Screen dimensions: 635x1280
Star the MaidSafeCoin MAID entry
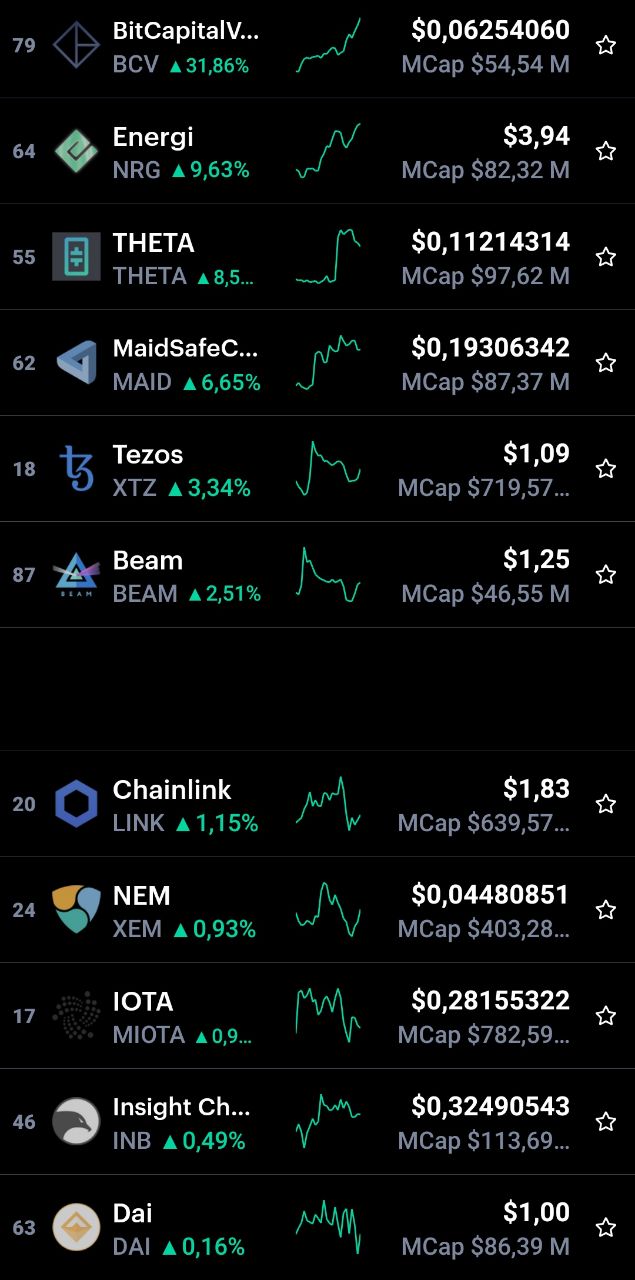click(605, 363)
